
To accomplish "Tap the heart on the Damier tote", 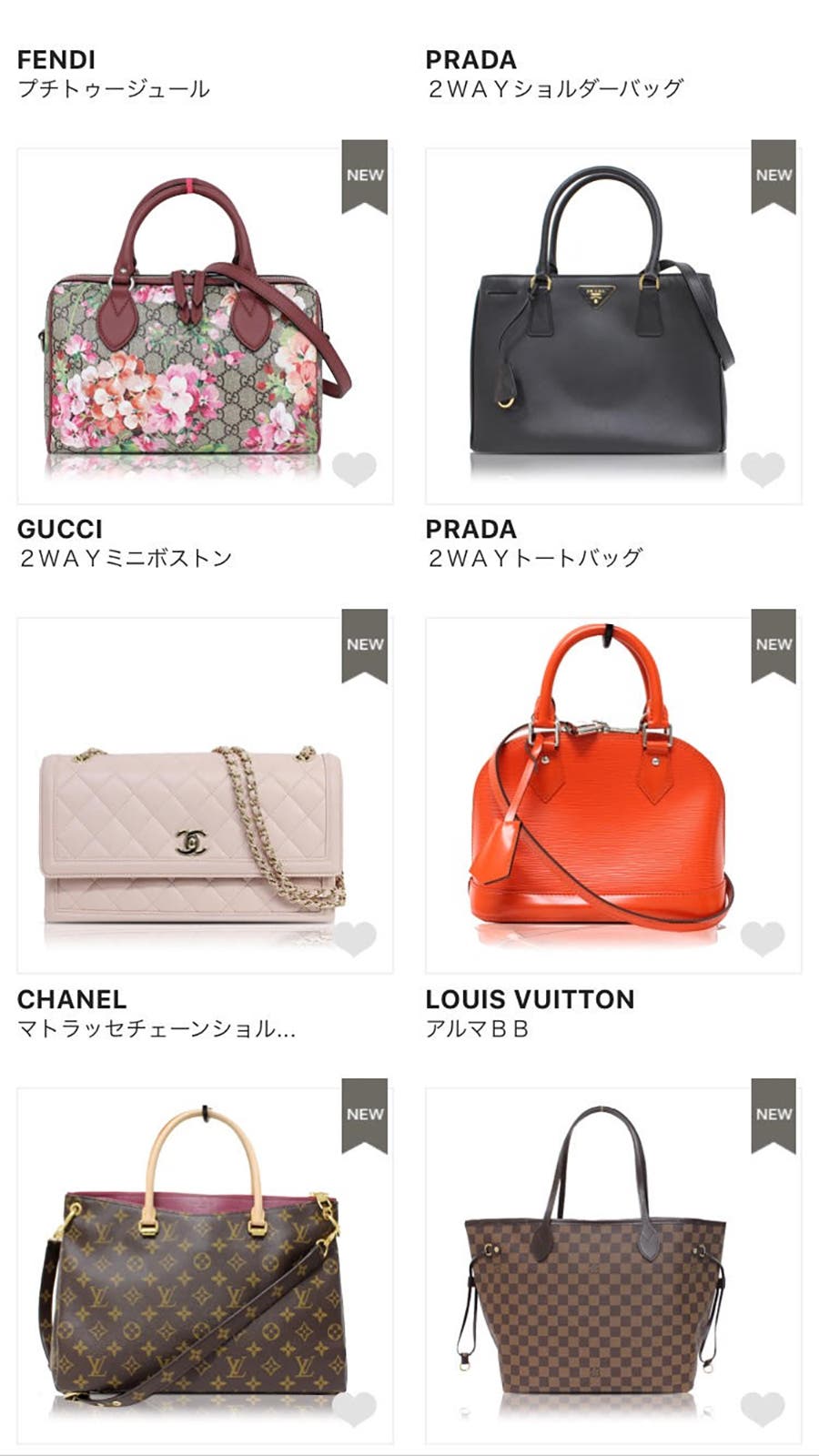I will click(763, 1408).
